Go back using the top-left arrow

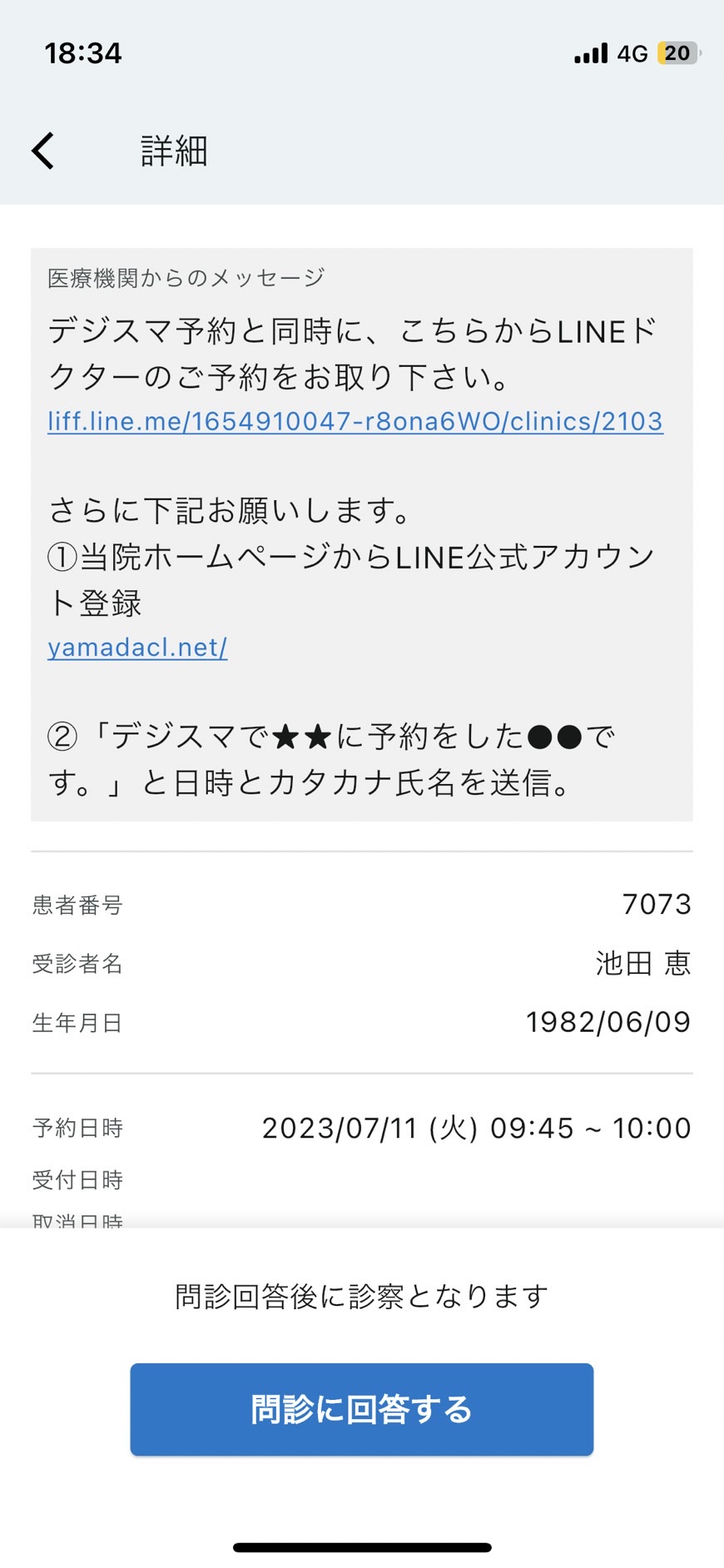click(43, 151)
